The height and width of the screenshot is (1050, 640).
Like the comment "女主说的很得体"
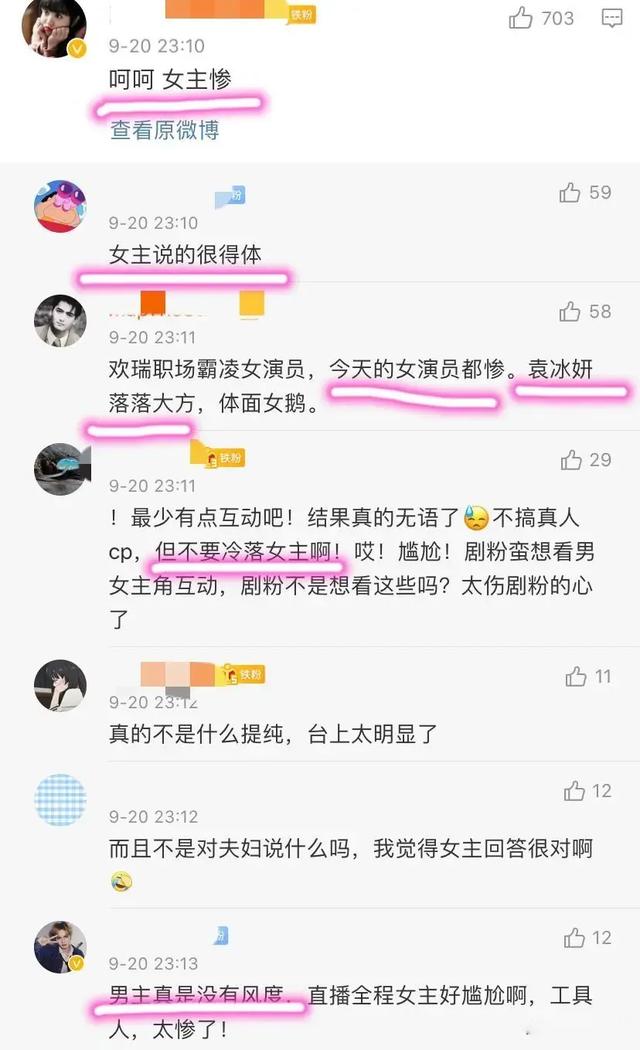tap(570, 193)
